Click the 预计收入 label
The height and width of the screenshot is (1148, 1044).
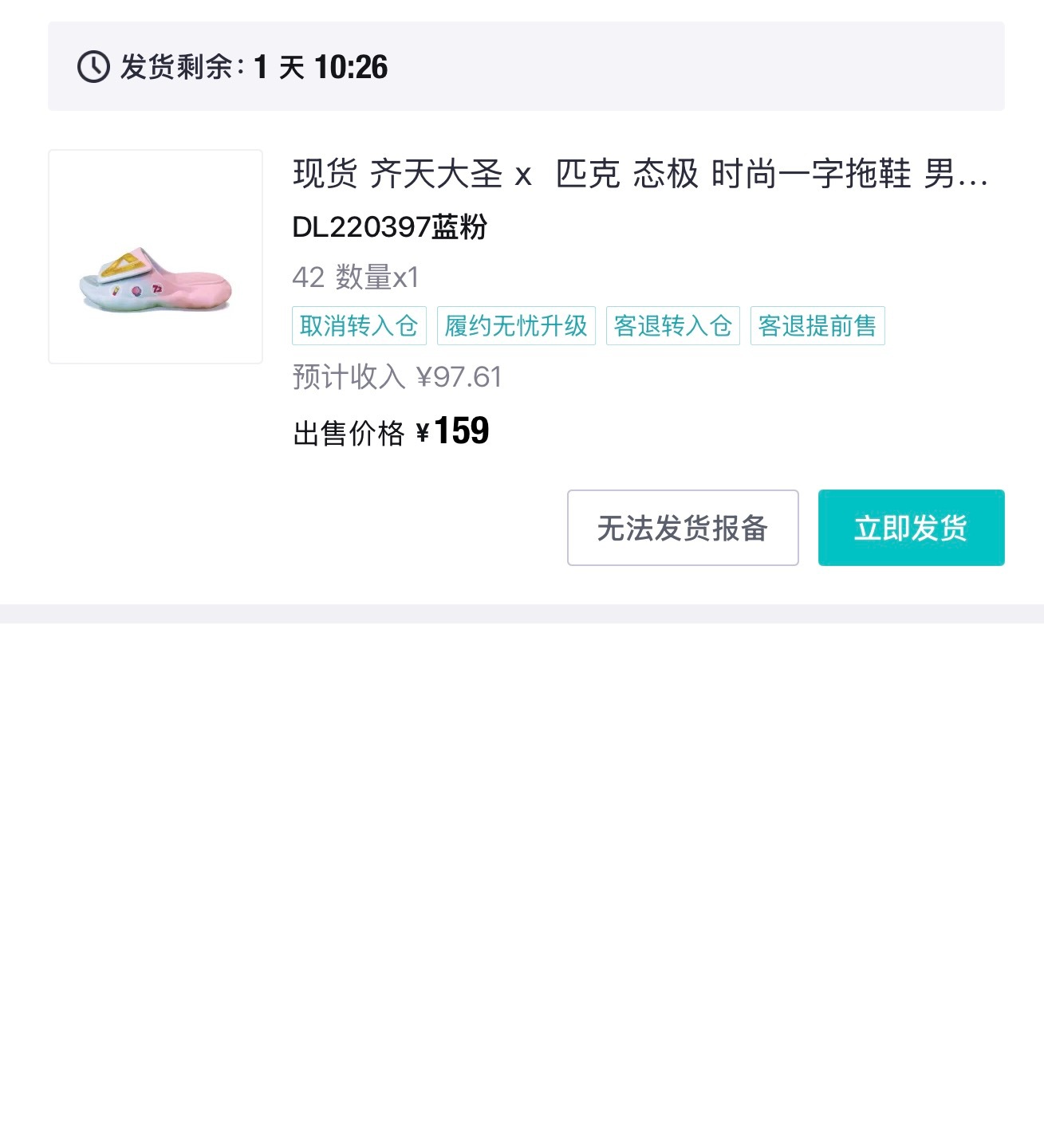[349, 377]
